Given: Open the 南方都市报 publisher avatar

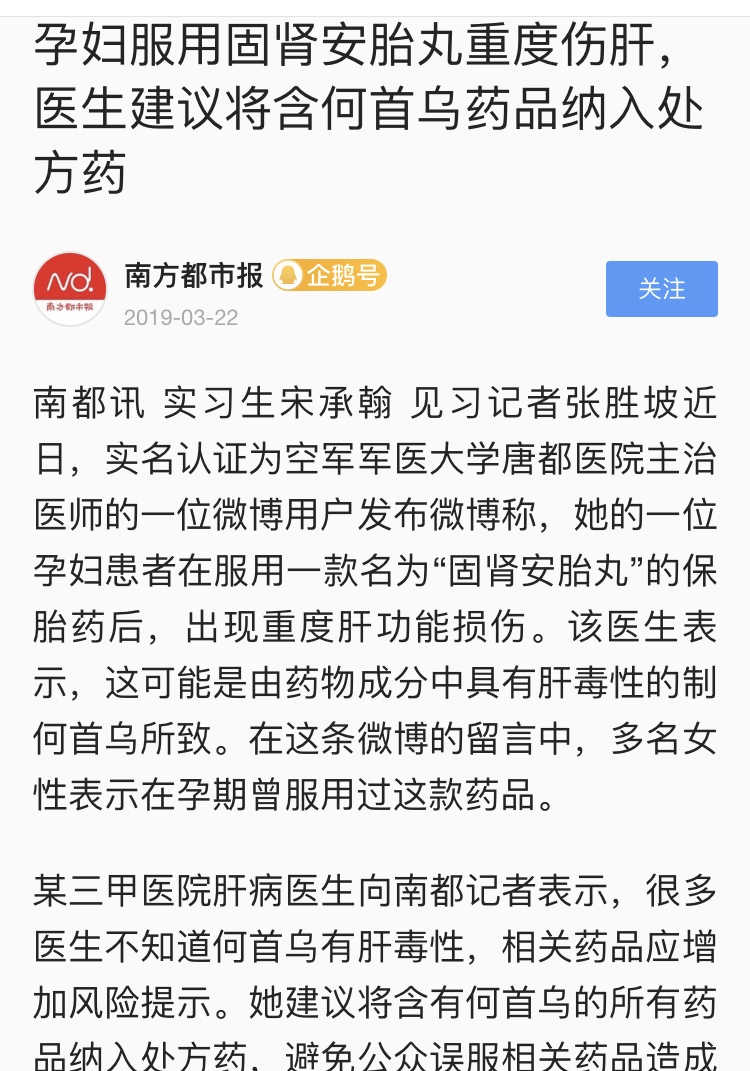Looking at the screenshot, I should click(x=70, y=289).
